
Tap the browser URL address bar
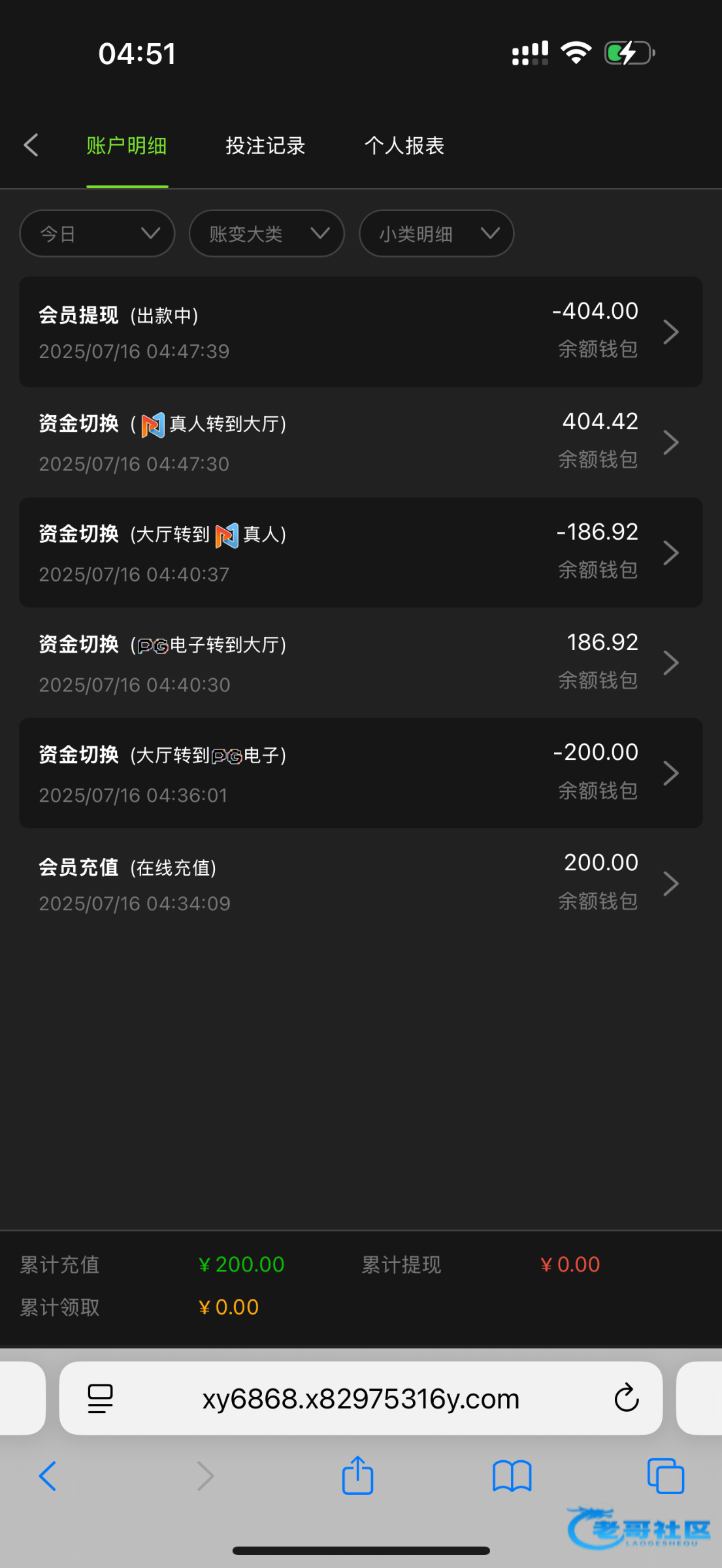[361, 1398]
